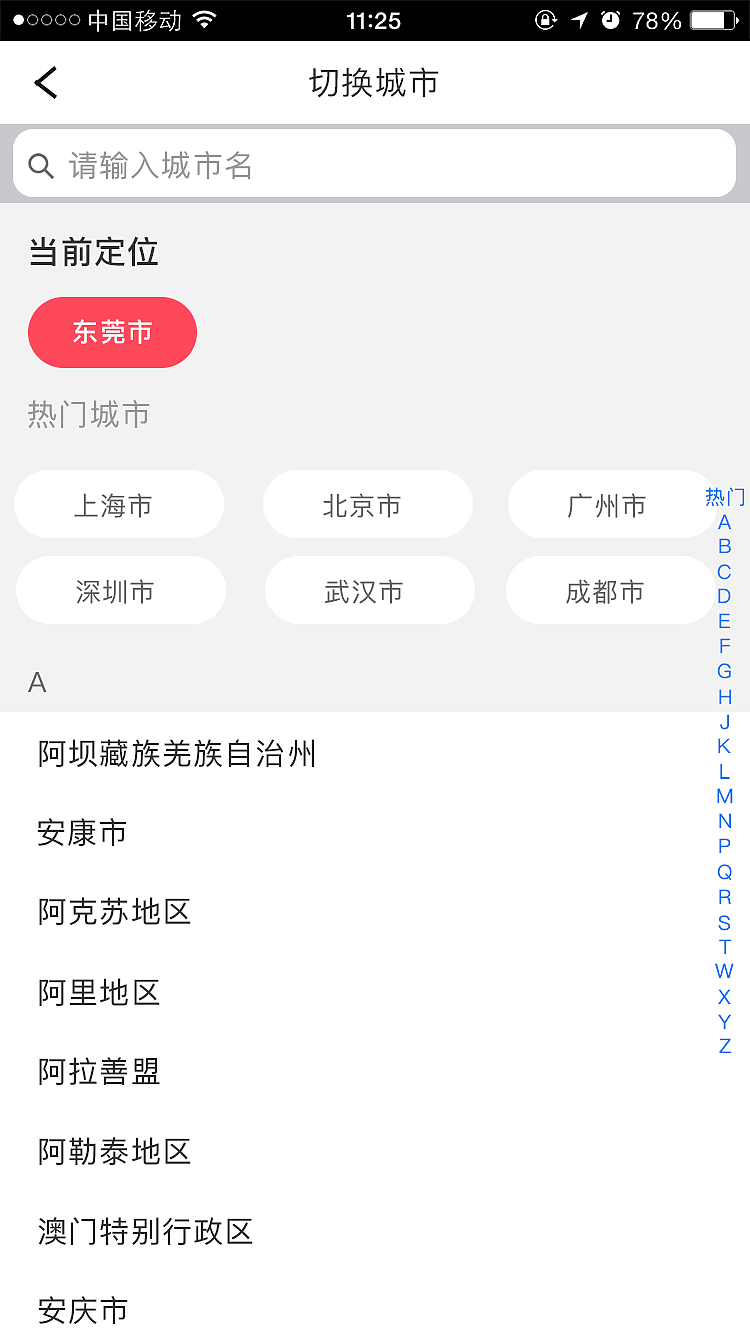Image resolution: width=750 pixels, height=1341 pixels.
Task: Tap the orientation lock icon in status bar
Action: point(546,20)
